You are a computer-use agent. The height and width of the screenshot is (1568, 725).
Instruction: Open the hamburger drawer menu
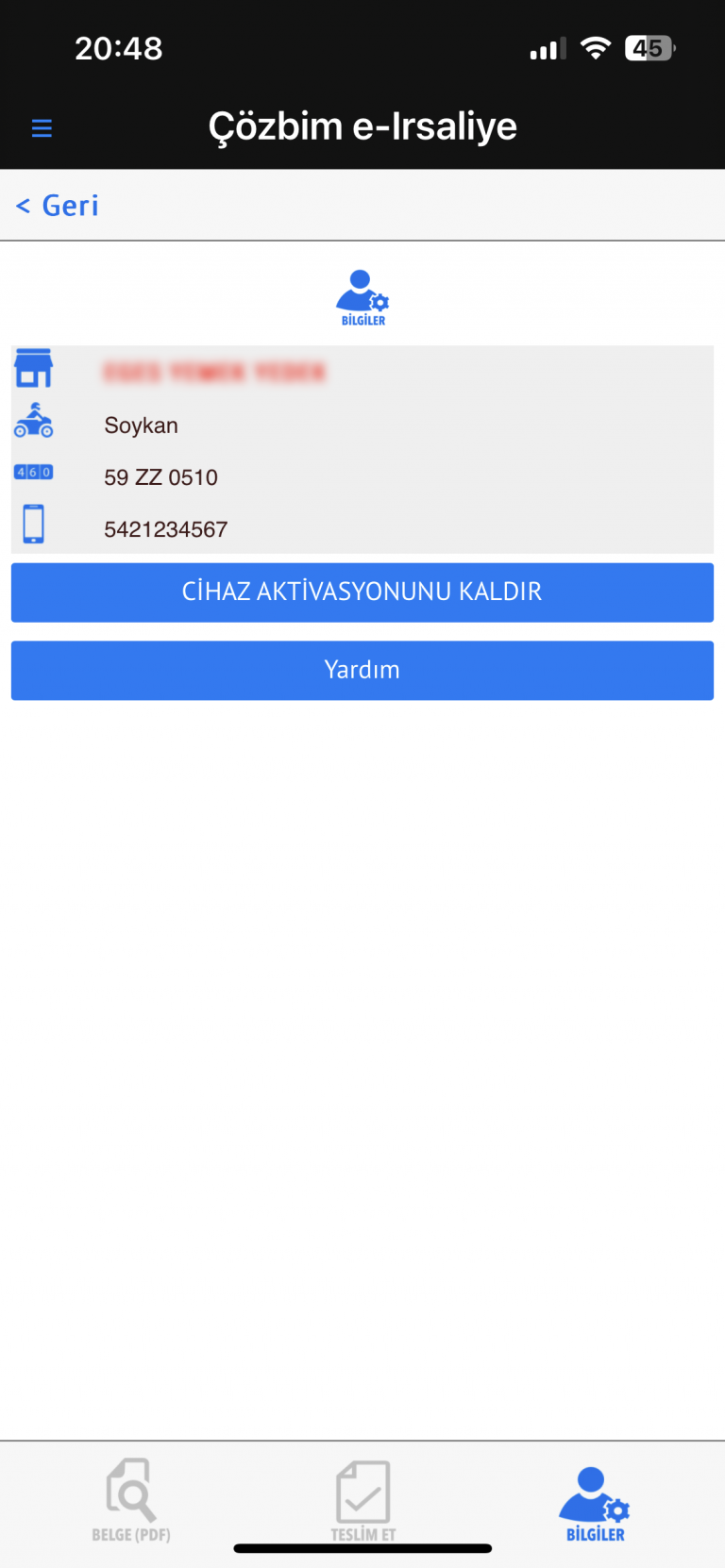[42, 127]
